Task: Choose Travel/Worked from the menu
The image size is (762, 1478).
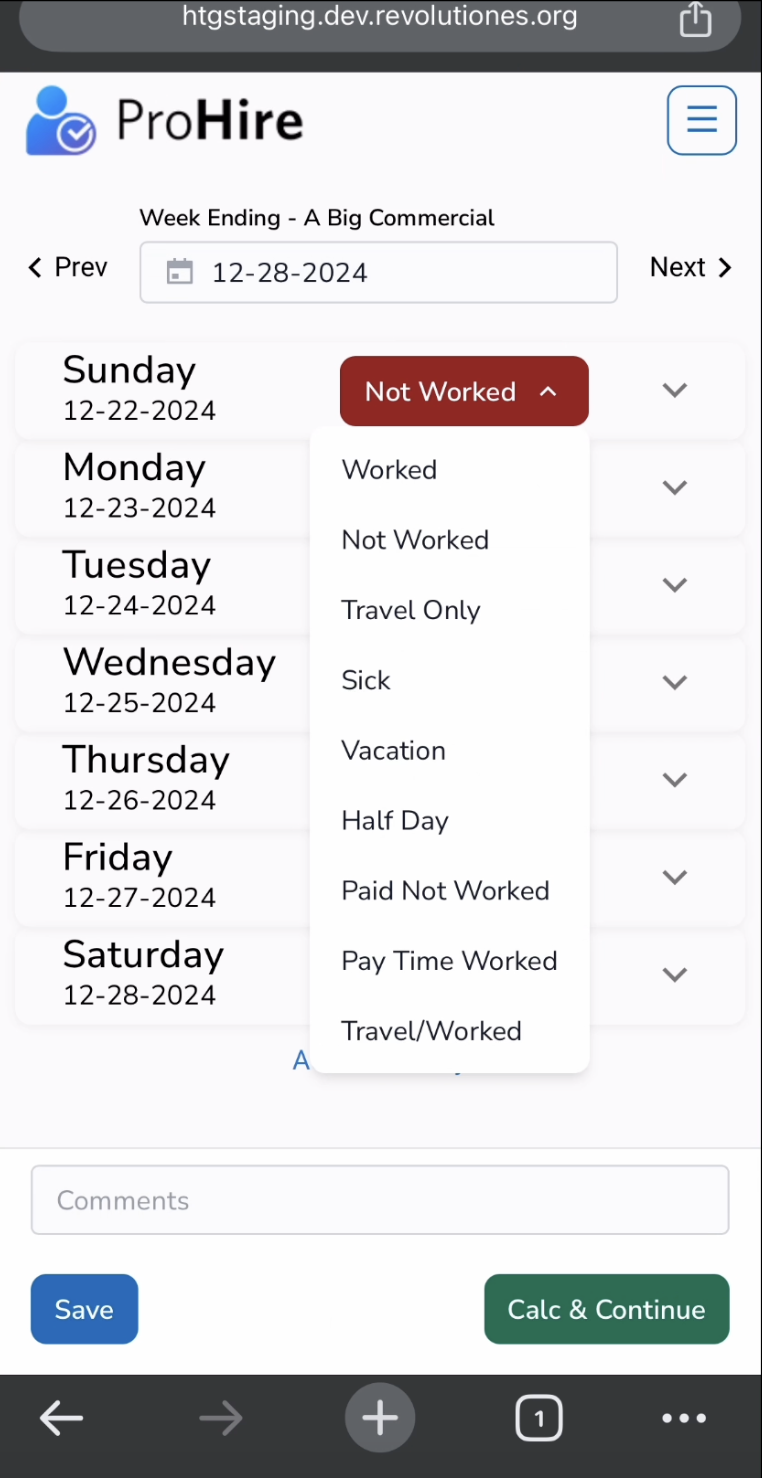Action: 431,1030
